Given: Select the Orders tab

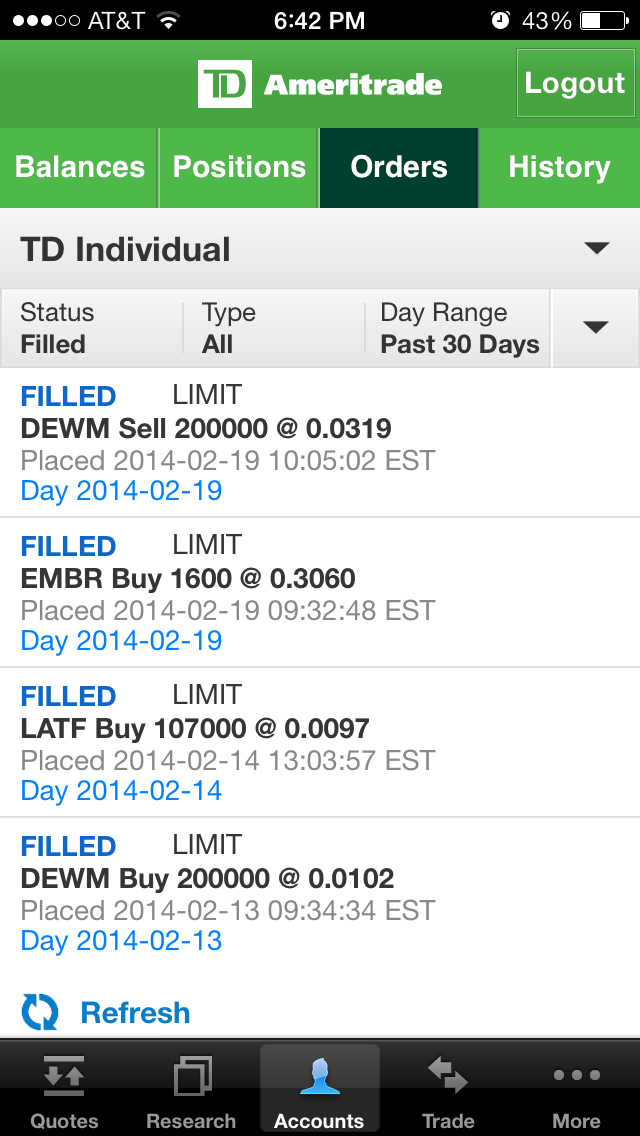Looking at the screenshot, I should coord(399,167).
